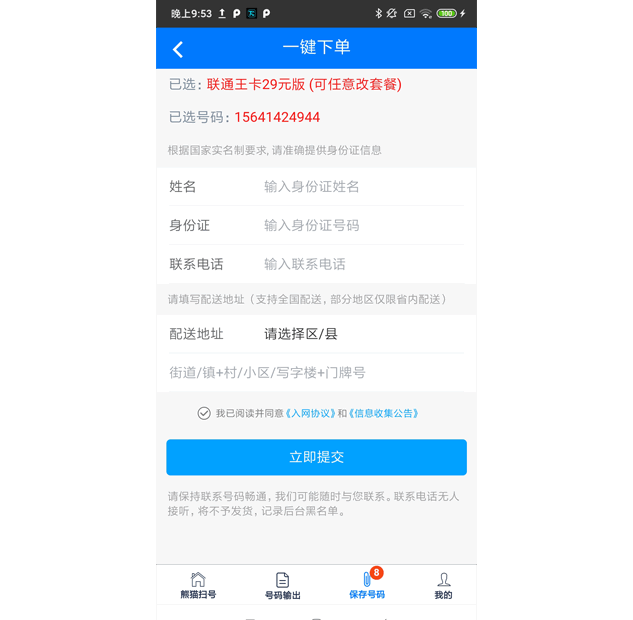Submit the order with 立即提交
Screen dimensions: 633x620
pos(316,457)
